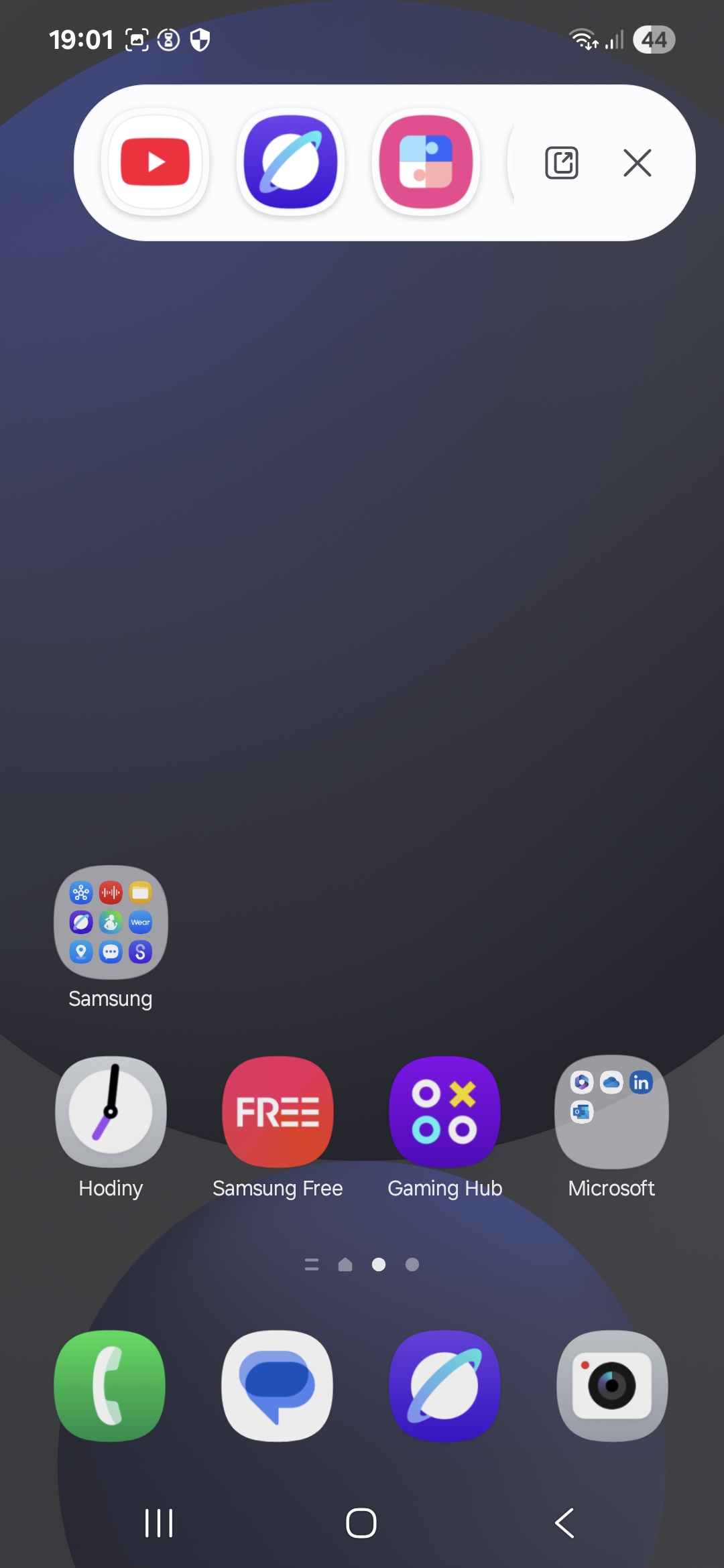This screenshot has width=724, height=1568.
Task: Open the Hodiny clock app
Action: (x=111, y=1112)
